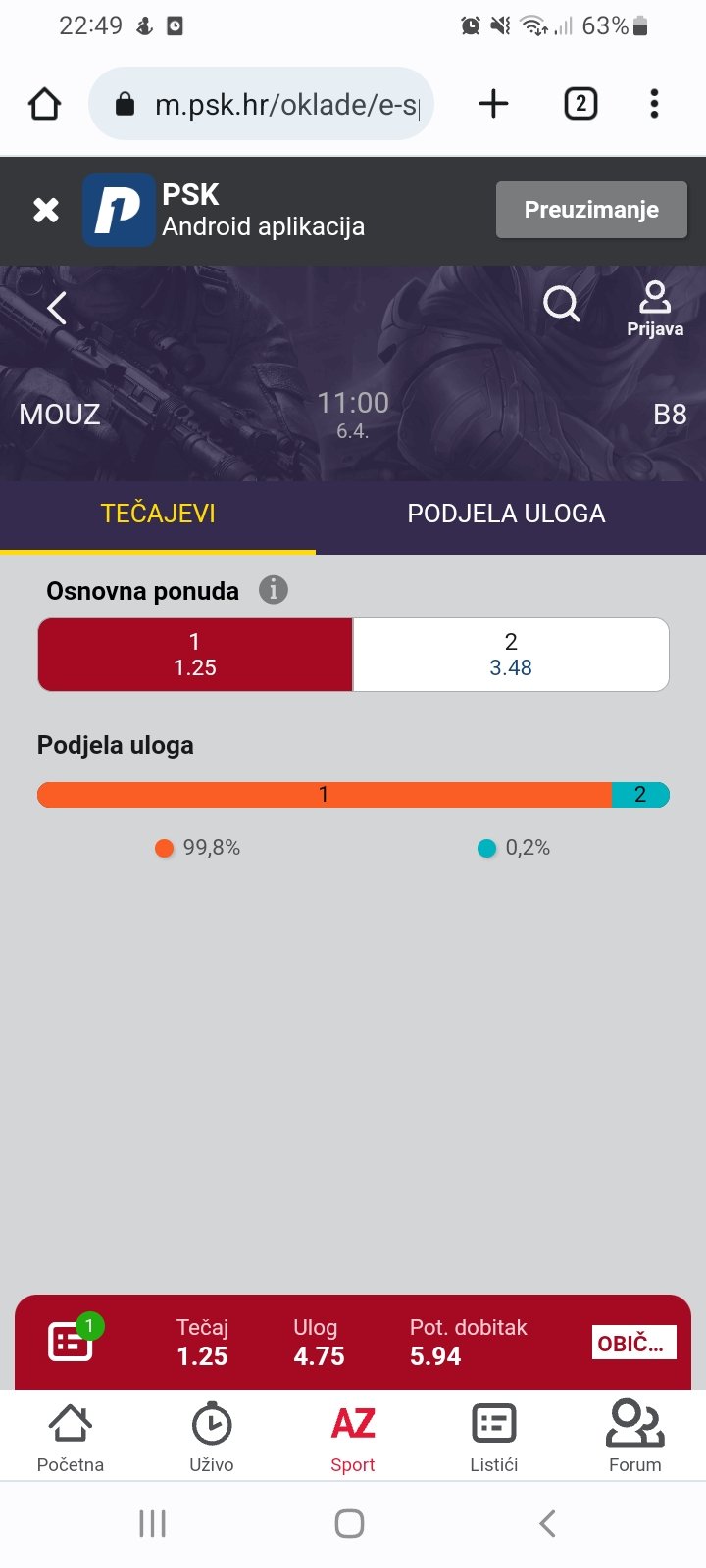Open the AZ Sport tab
This screenshot has width=706, height=1568.
point(353,1437)
